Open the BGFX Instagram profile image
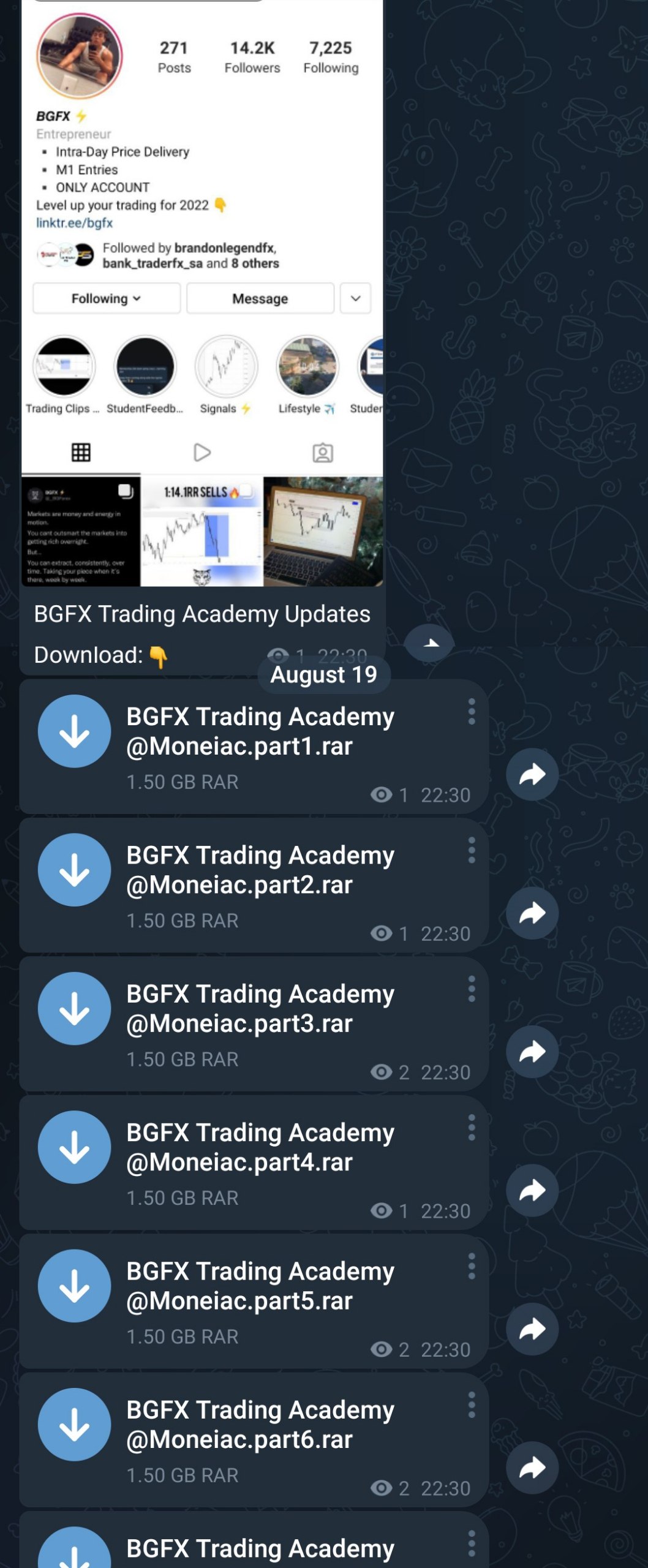Viewport: 648px width, 1568px height. (x=202, y=294)
